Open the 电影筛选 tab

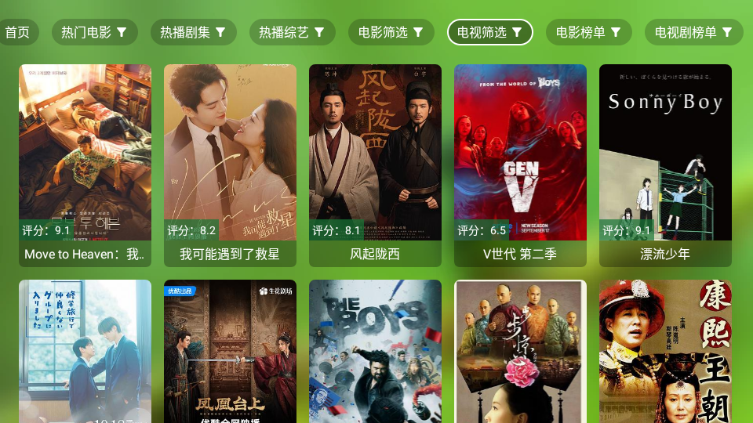point(391,32)
